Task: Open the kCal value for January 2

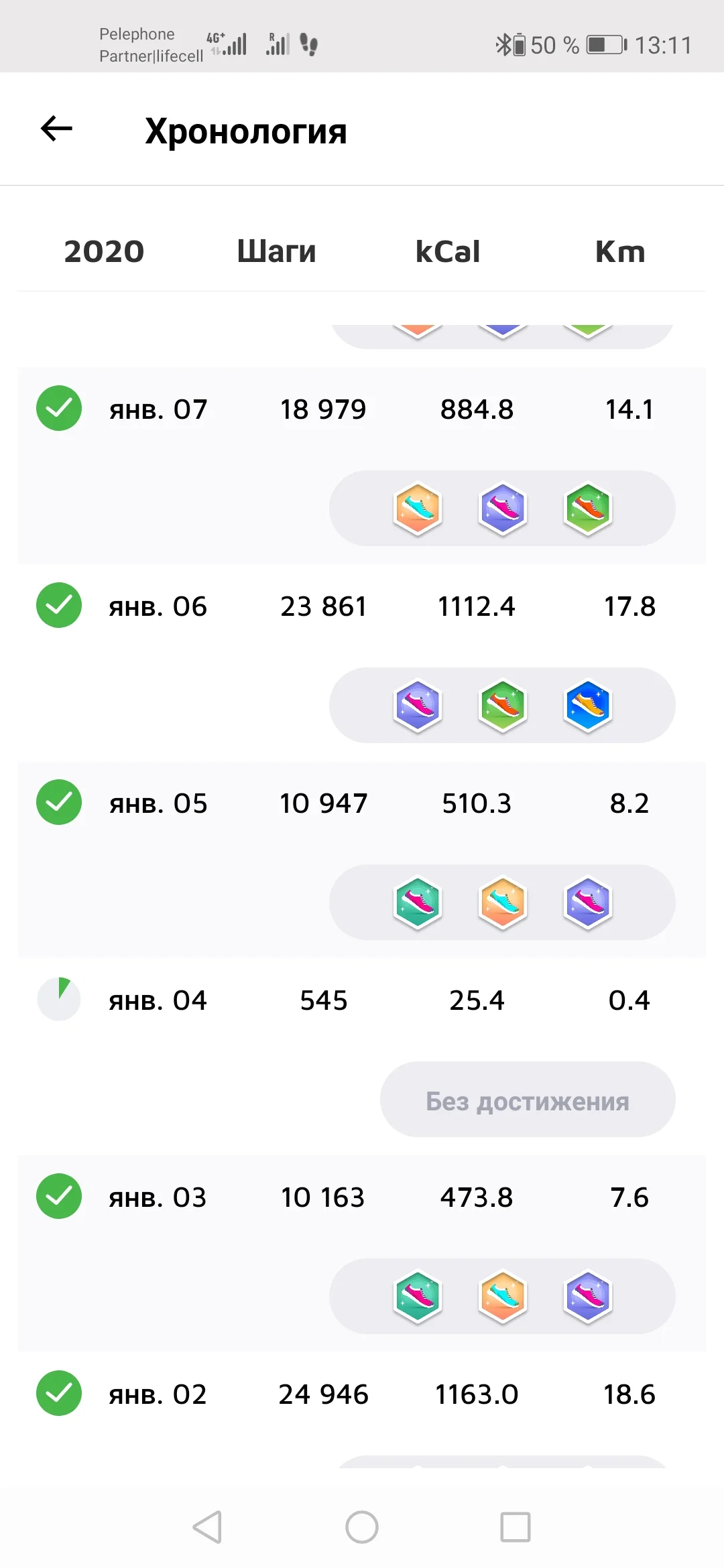Action: pyautogui.click(x=477, y=1394)
